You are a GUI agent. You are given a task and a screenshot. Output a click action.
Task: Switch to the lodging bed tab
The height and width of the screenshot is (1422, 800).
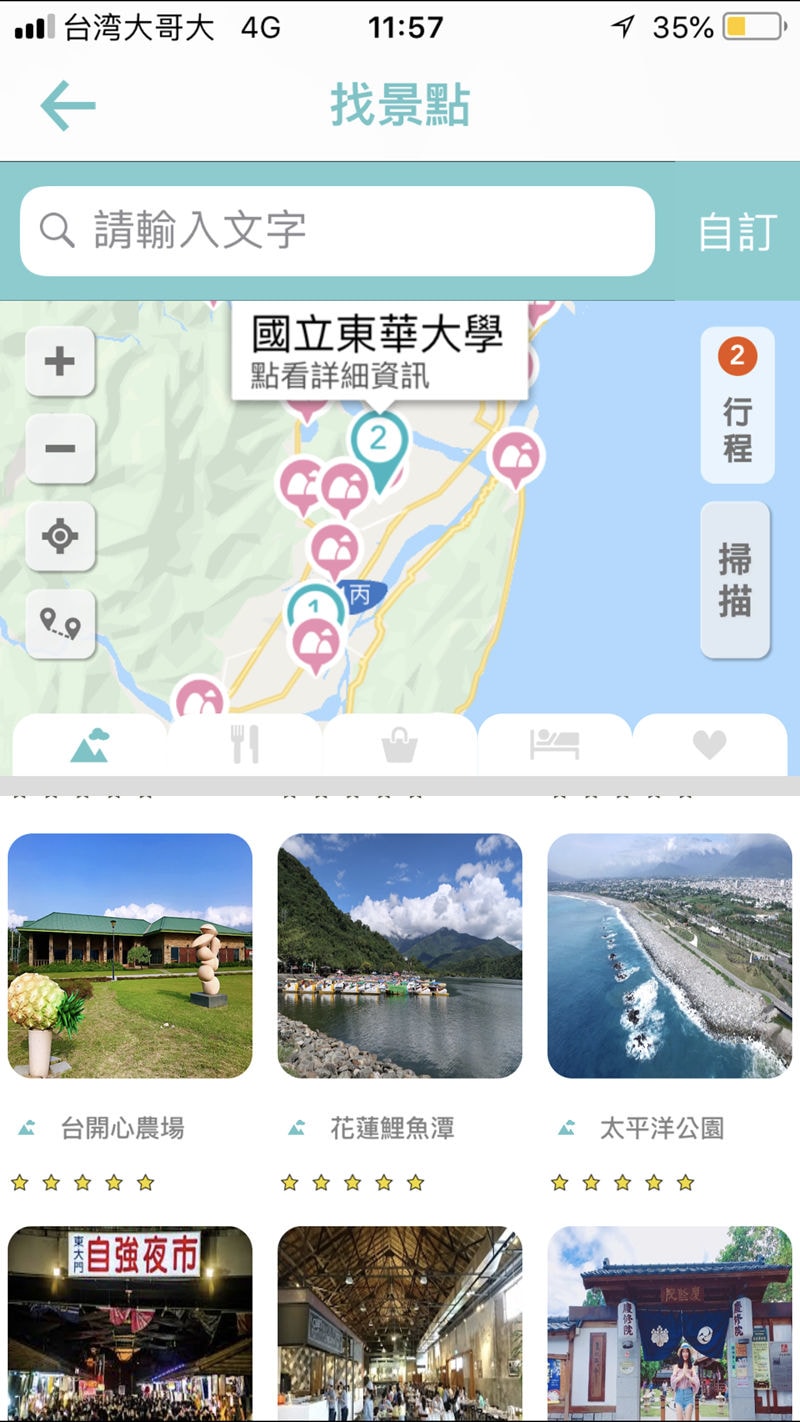[554, 745]
